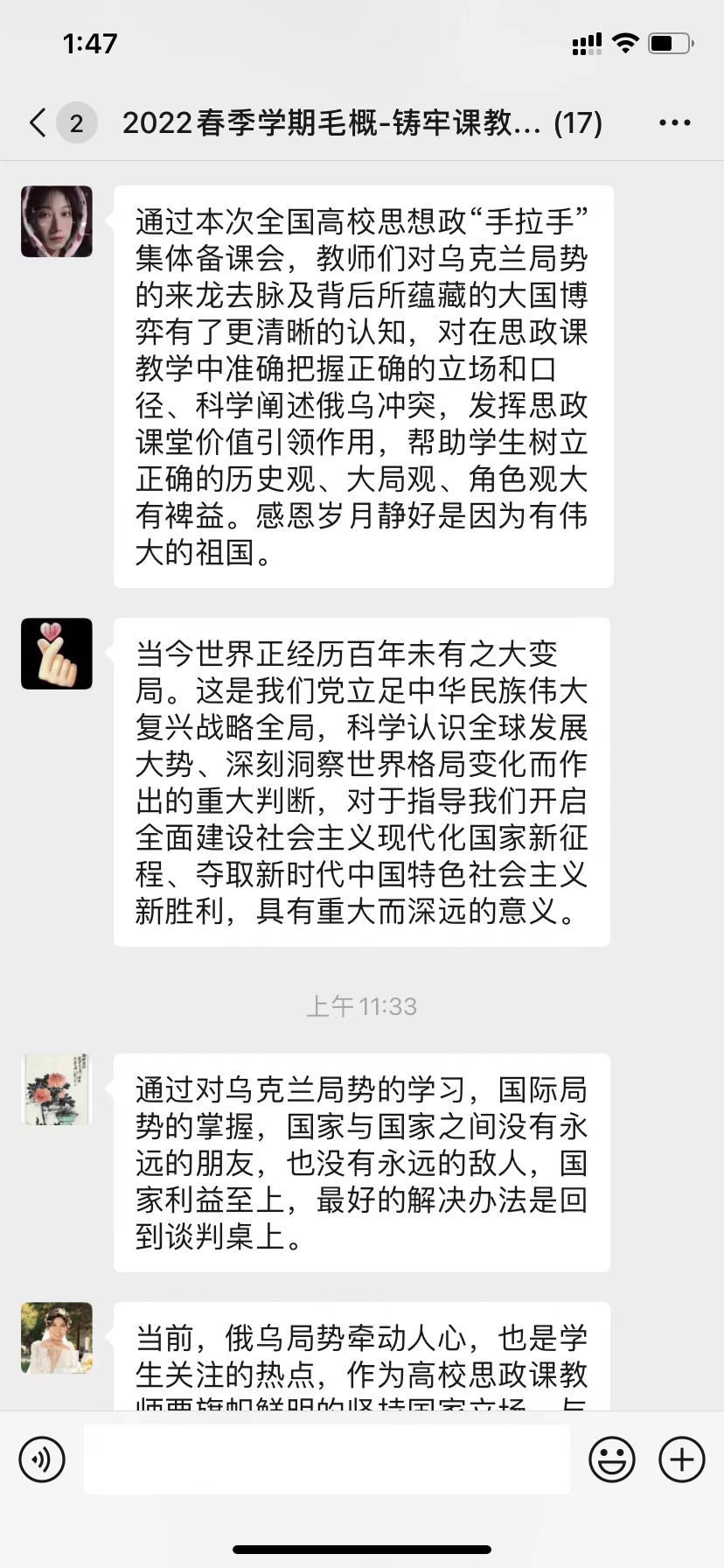
Task: Tap the finger-heart gesture avatar
Action: tap(56, 654)
